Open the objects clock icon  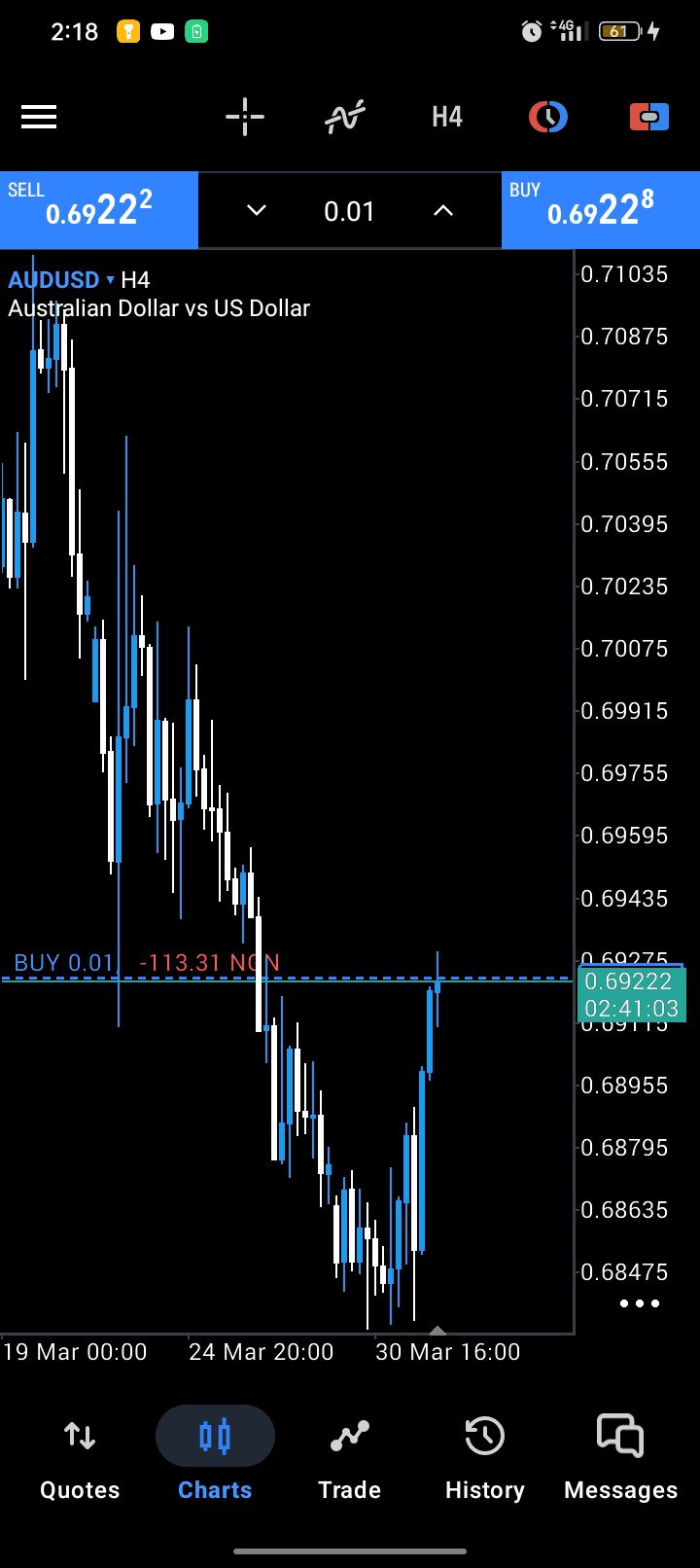coord(548,118)
